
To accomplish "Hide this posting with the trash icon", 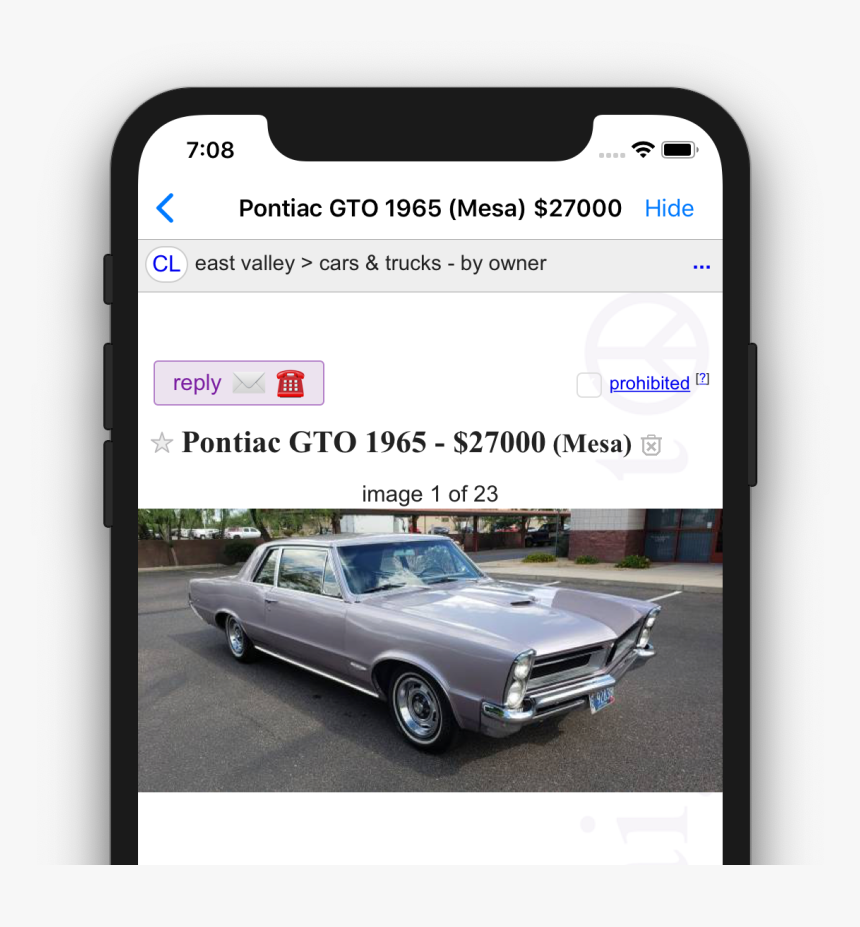I will tap(651, 445).
